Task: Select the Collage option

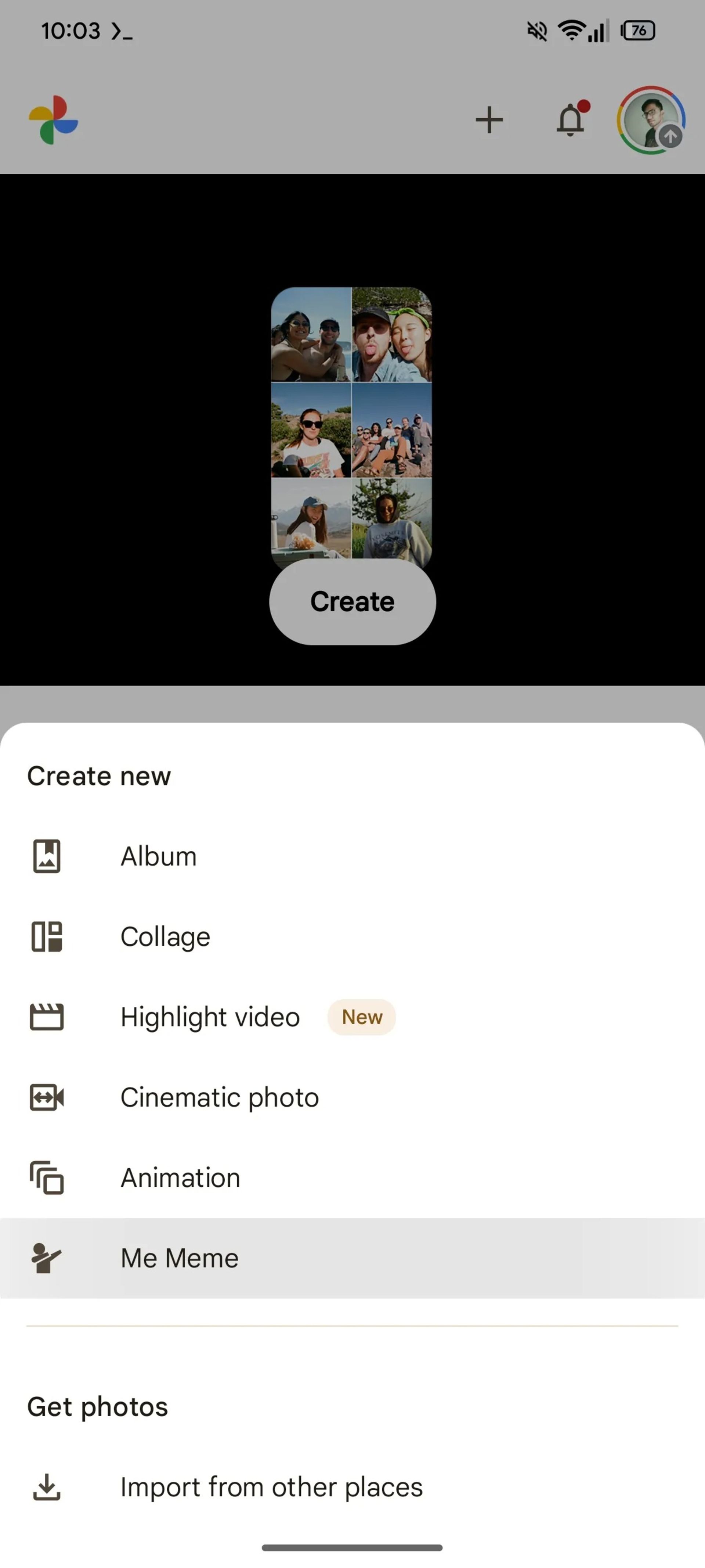Action: pyautogui.click(x=165, y=937)
